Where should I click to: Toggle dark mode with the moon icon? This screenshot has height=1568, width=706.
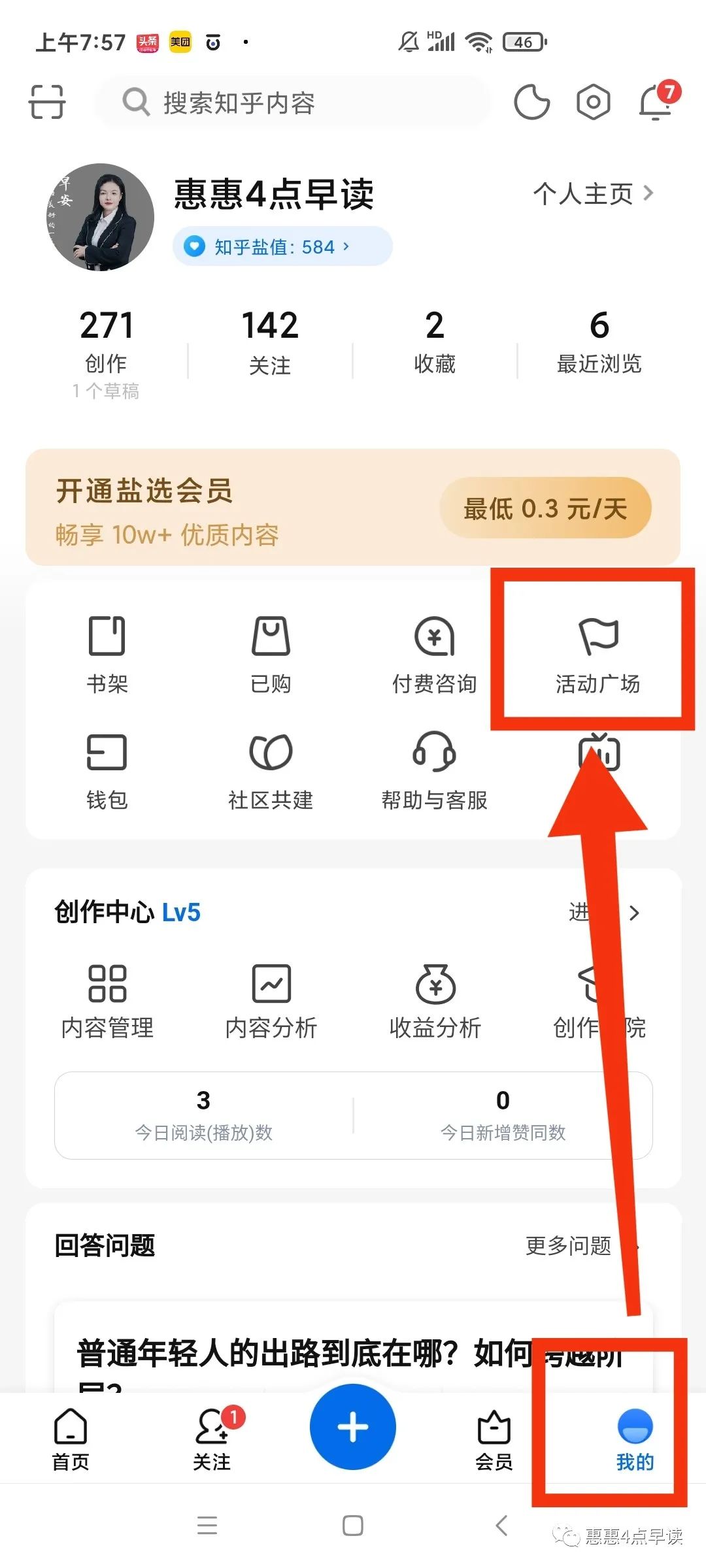point(531,103)
